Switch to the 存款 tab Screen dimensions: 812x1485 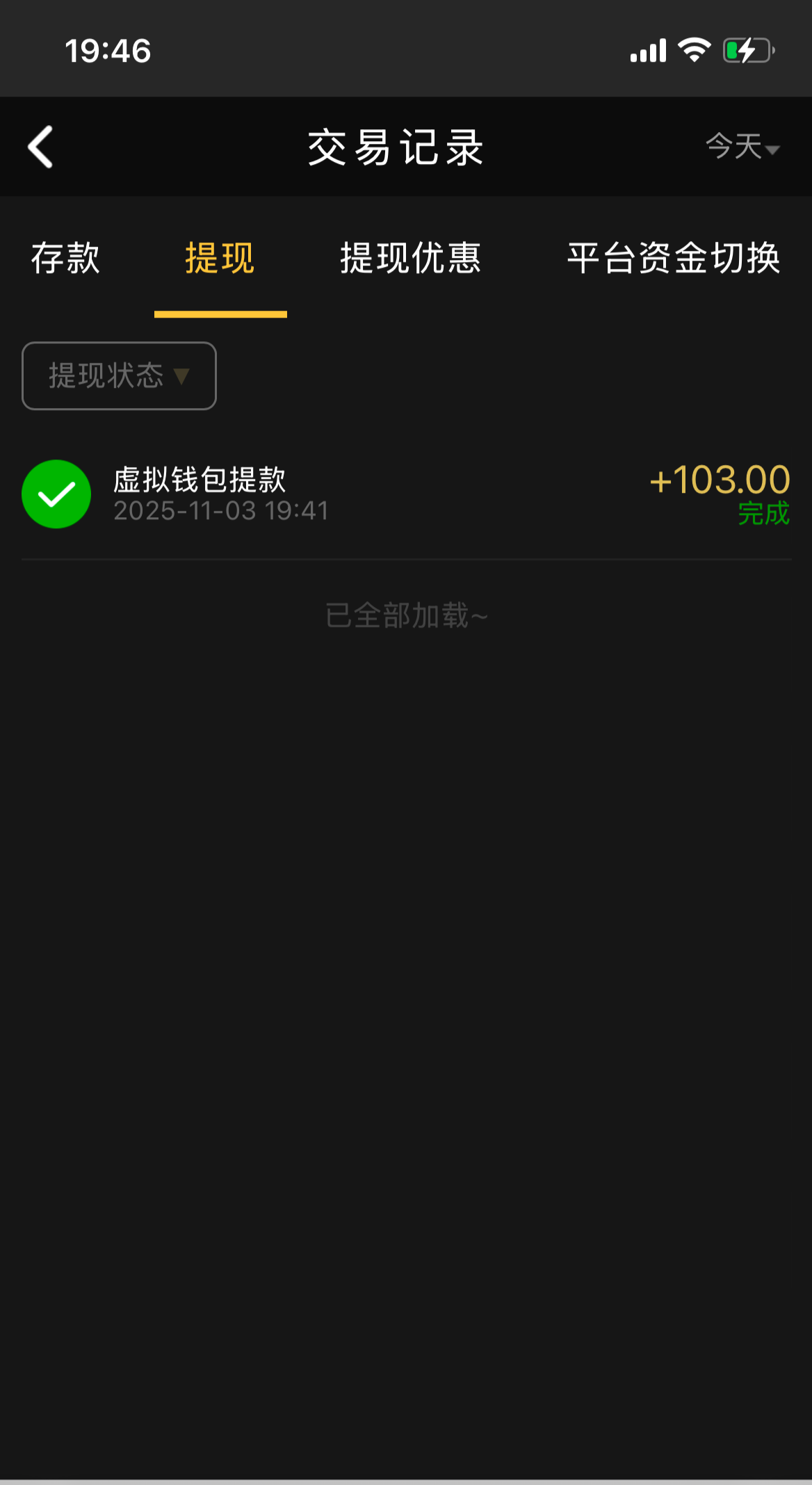[x=65, y=259]
